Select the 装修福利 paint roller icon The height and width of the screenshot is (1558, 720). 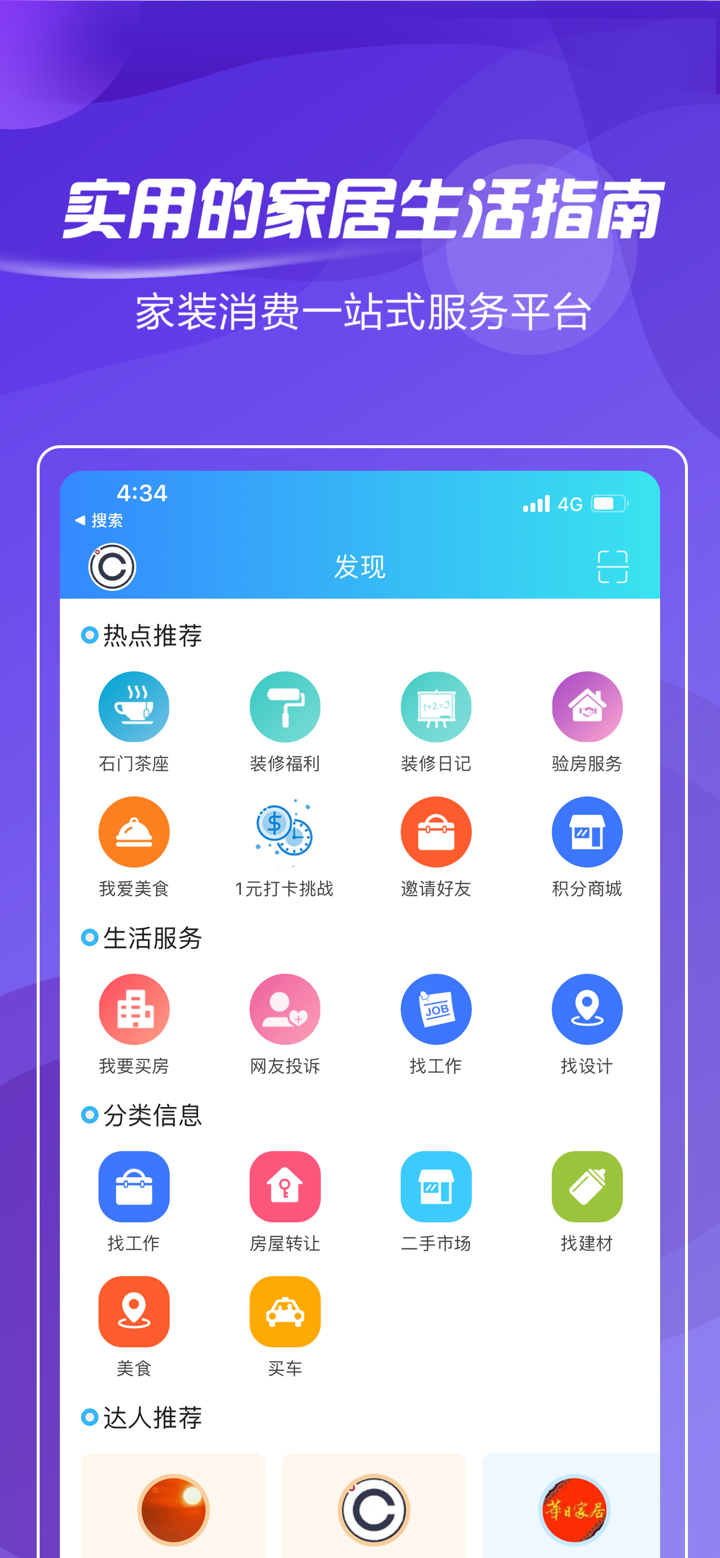[285, 705]
